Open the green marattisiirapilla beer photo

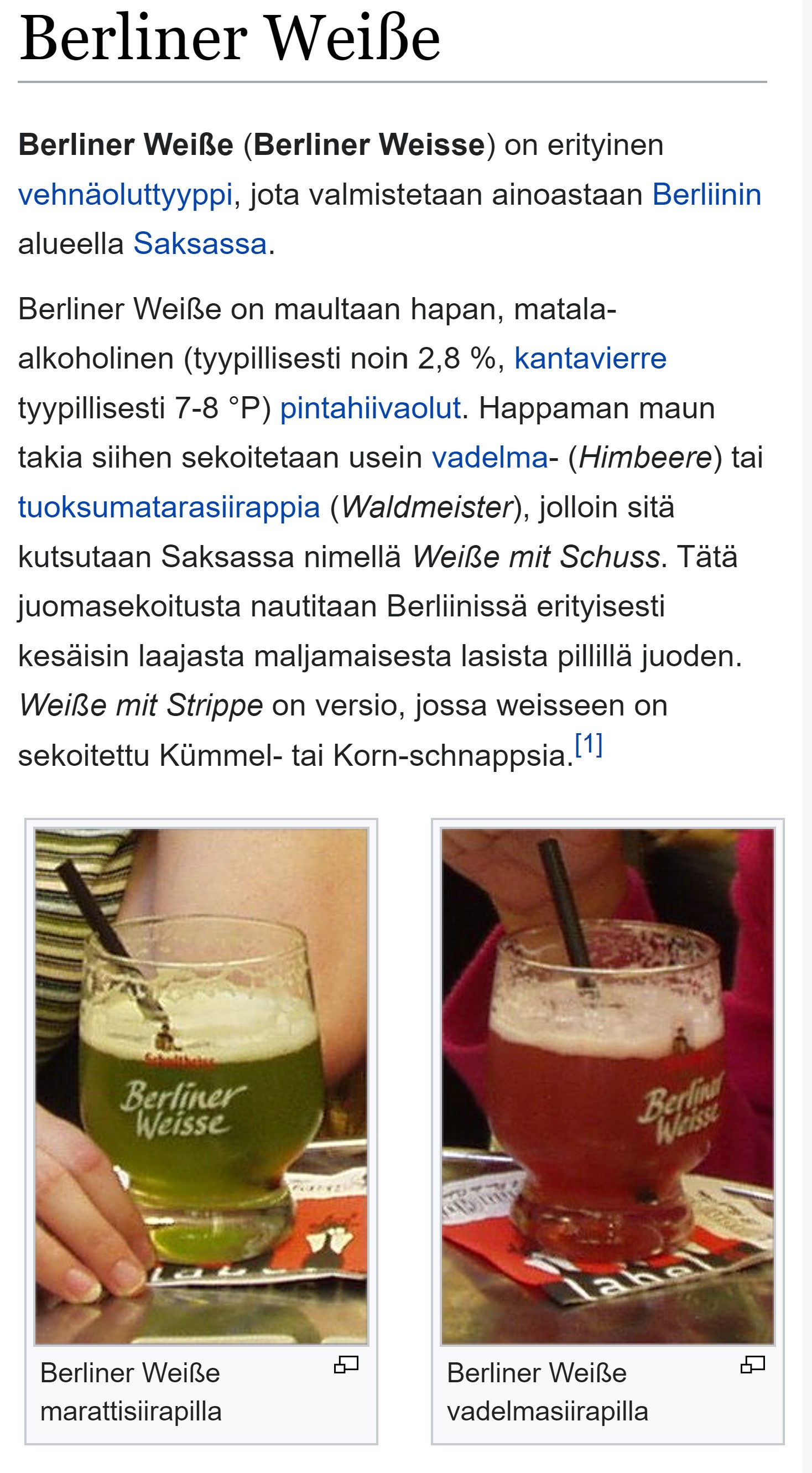click(x=201, y=1086)
